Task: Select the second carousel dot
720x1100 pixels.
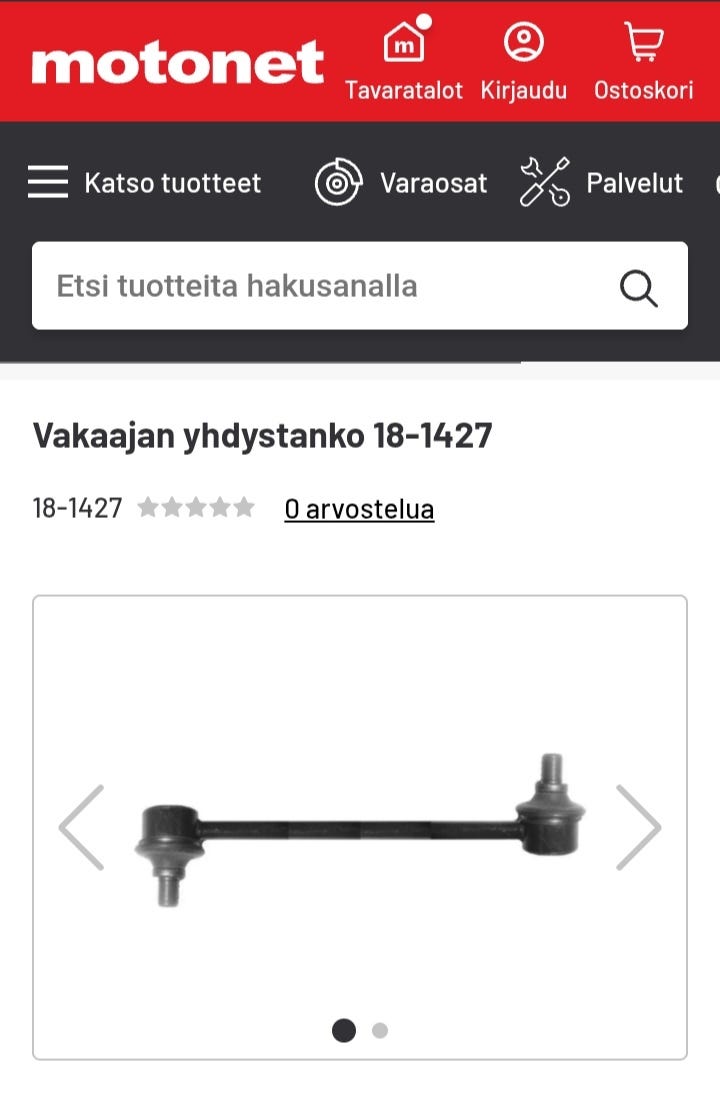Action: (x=378, y=1029)
